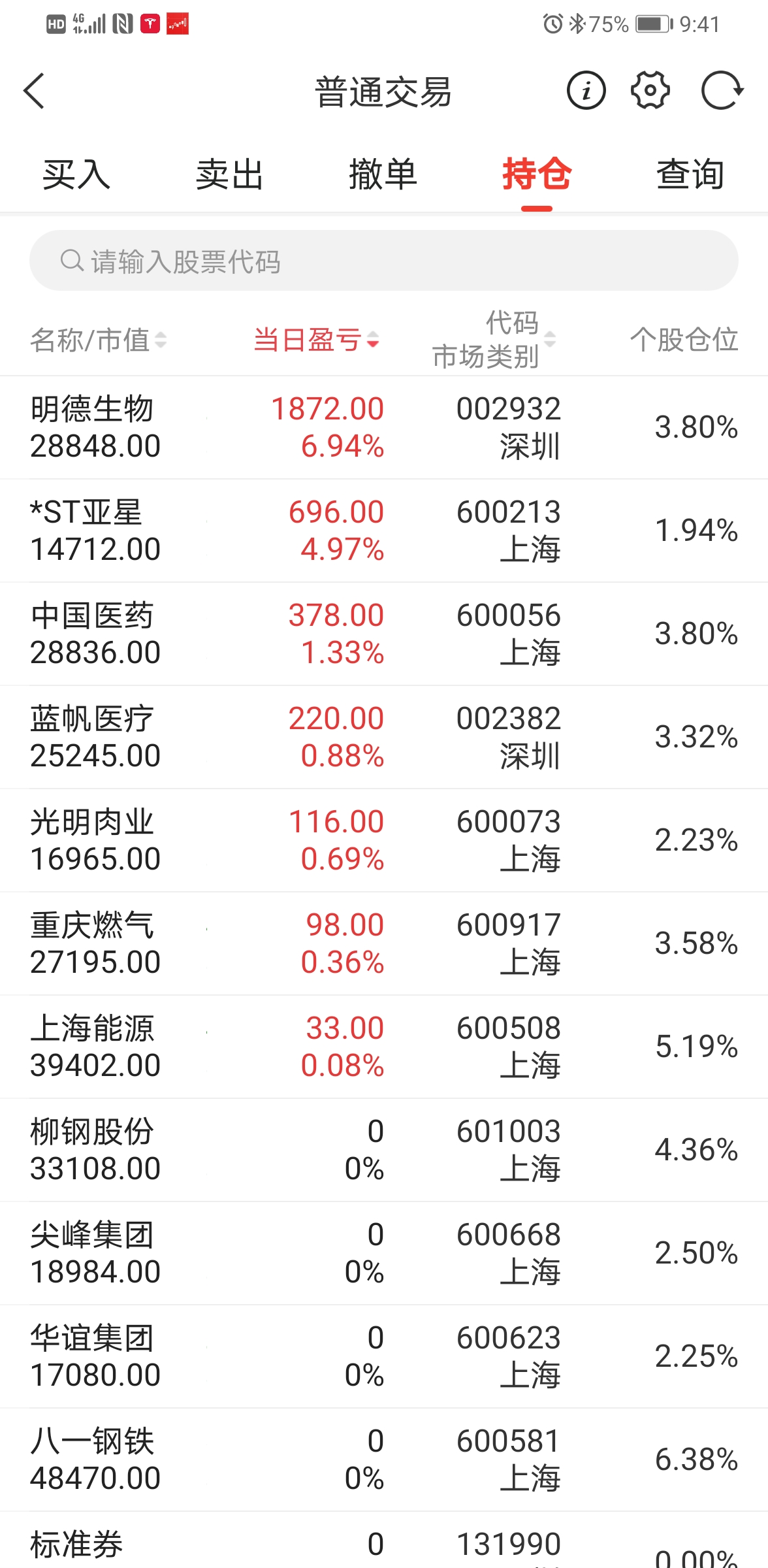Open the 明德生物 holding row

point(383,427)
